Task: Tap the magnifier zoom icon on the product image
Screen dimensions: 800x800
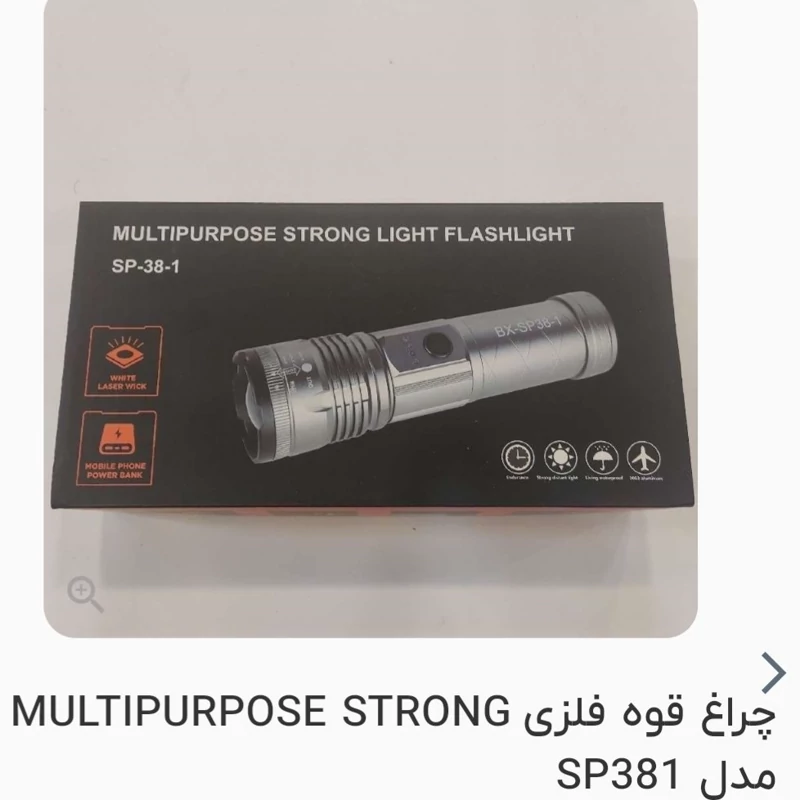Action: point(85,593)
